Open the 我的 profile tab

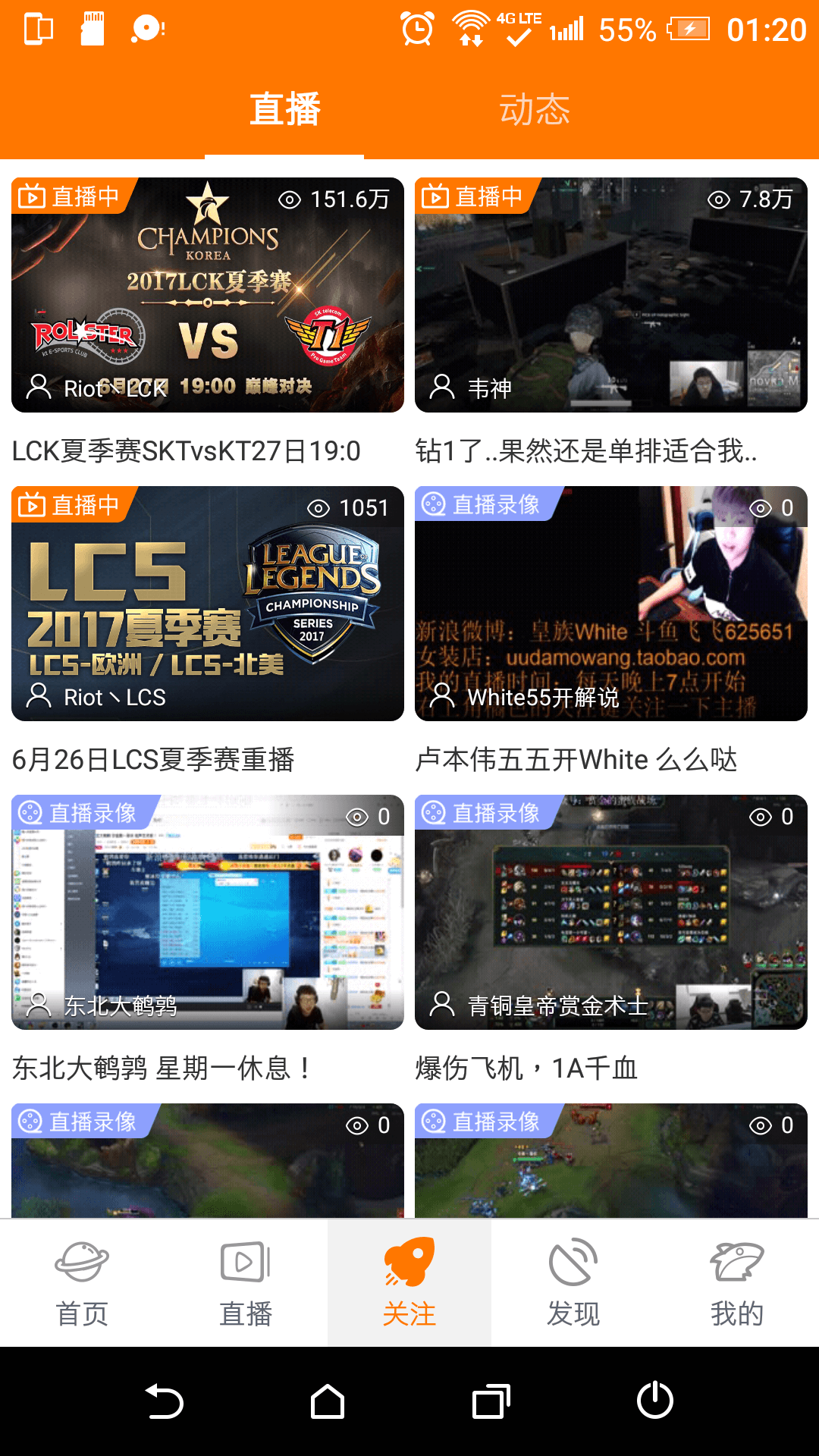[x=737, y=1283]
